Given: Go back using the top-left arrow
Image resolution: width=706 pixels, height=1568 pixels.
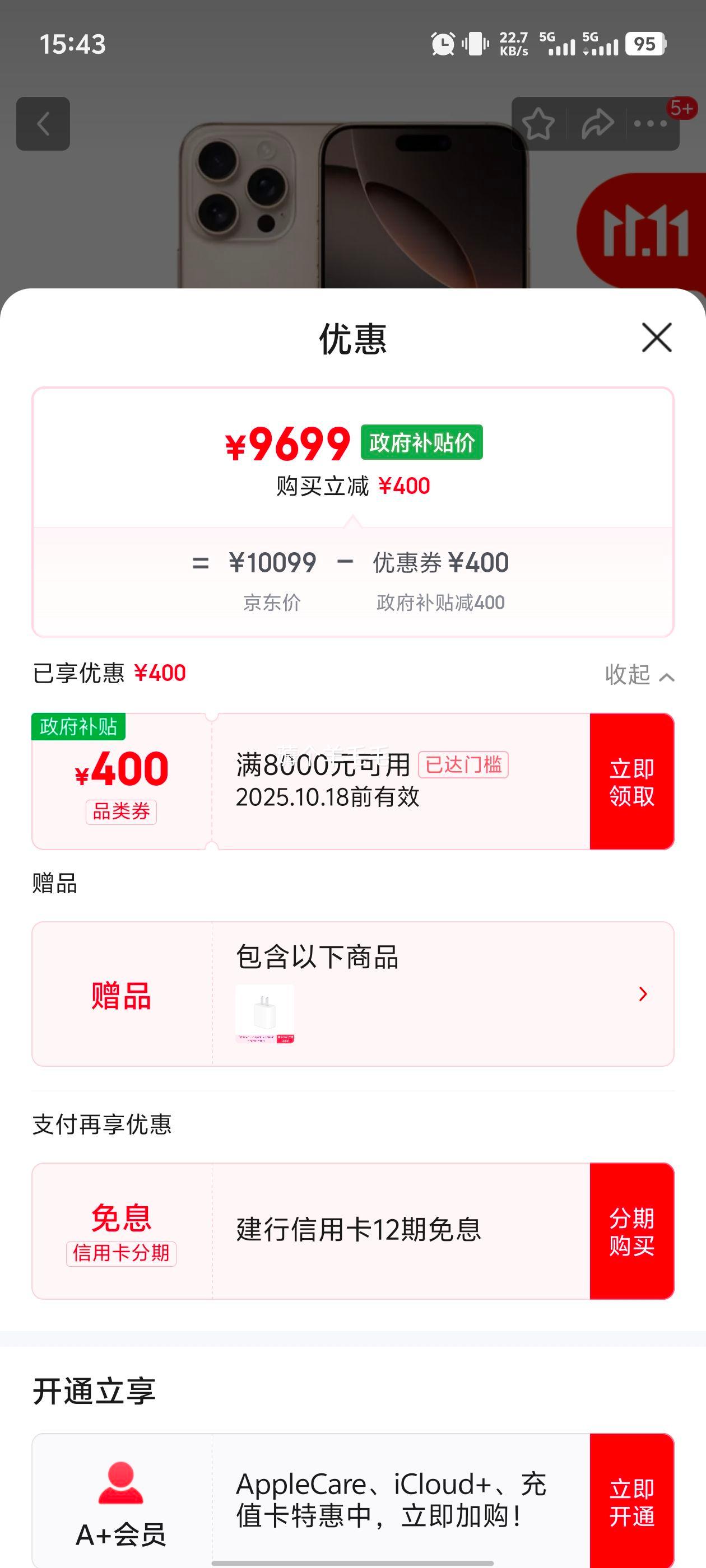Looking at the screenshot, I should [x=43, y=124].
